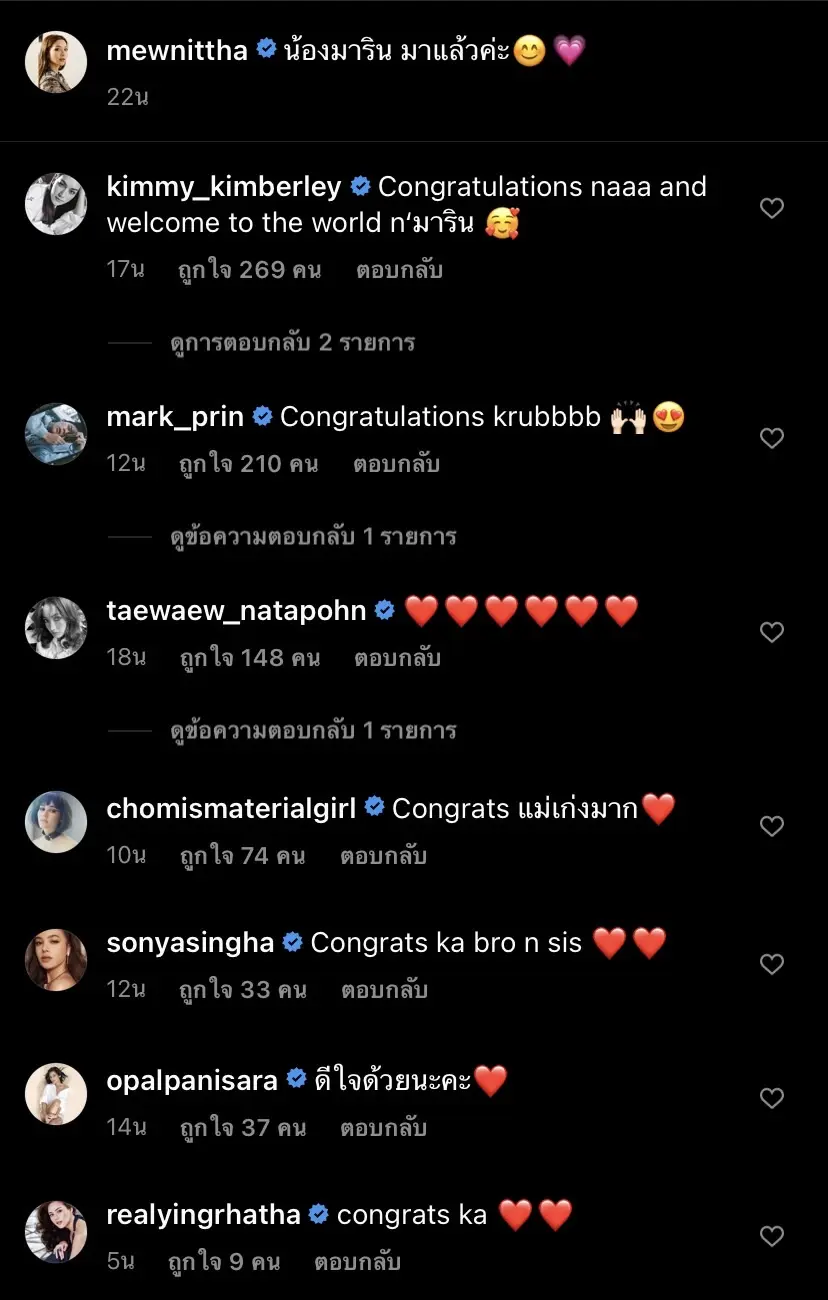This screenshot has height=1300, width=828.
Task: Like realyingrhatha's comment
Action: click(x=771, y=1236)
